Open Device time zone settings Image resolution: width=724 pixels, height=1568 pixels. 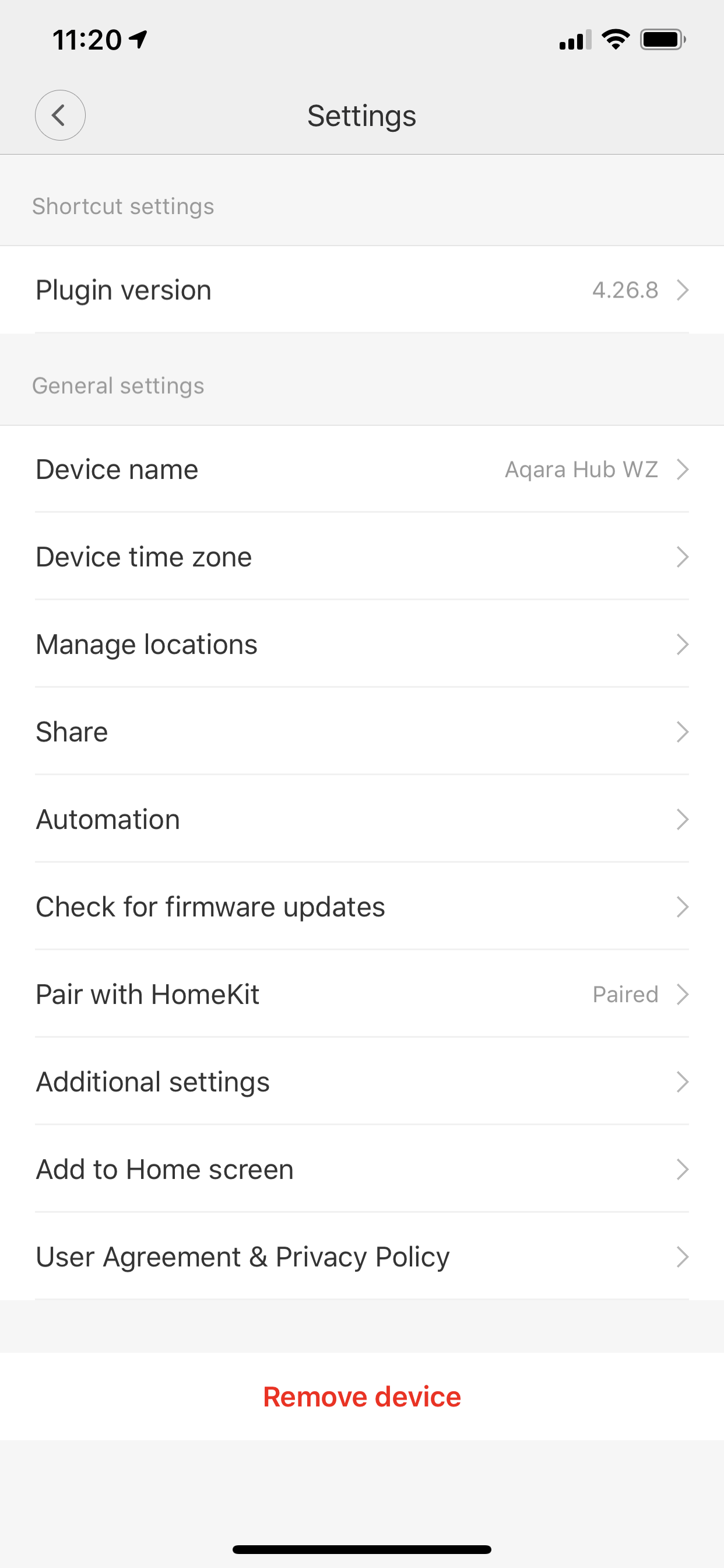(x=362, y=557)
